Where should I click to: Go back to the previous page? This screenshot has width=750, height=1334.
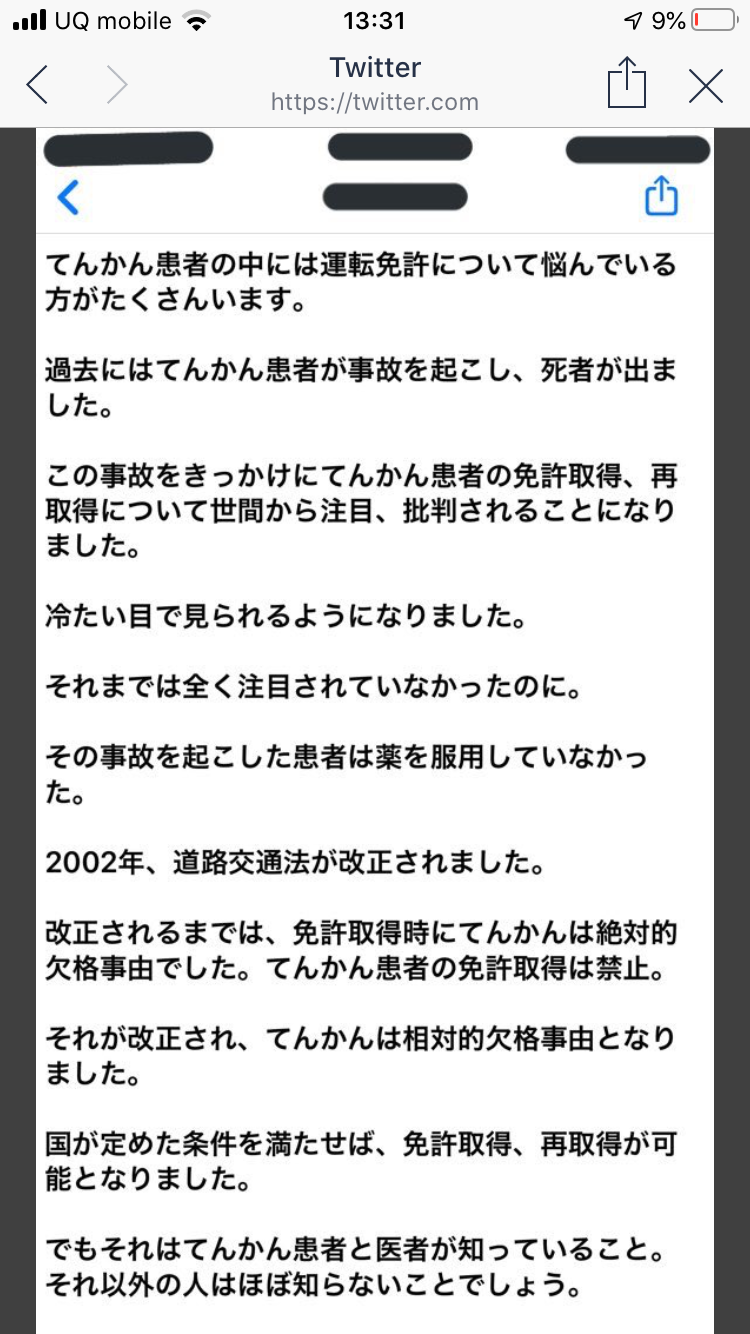tap(37, 86)
